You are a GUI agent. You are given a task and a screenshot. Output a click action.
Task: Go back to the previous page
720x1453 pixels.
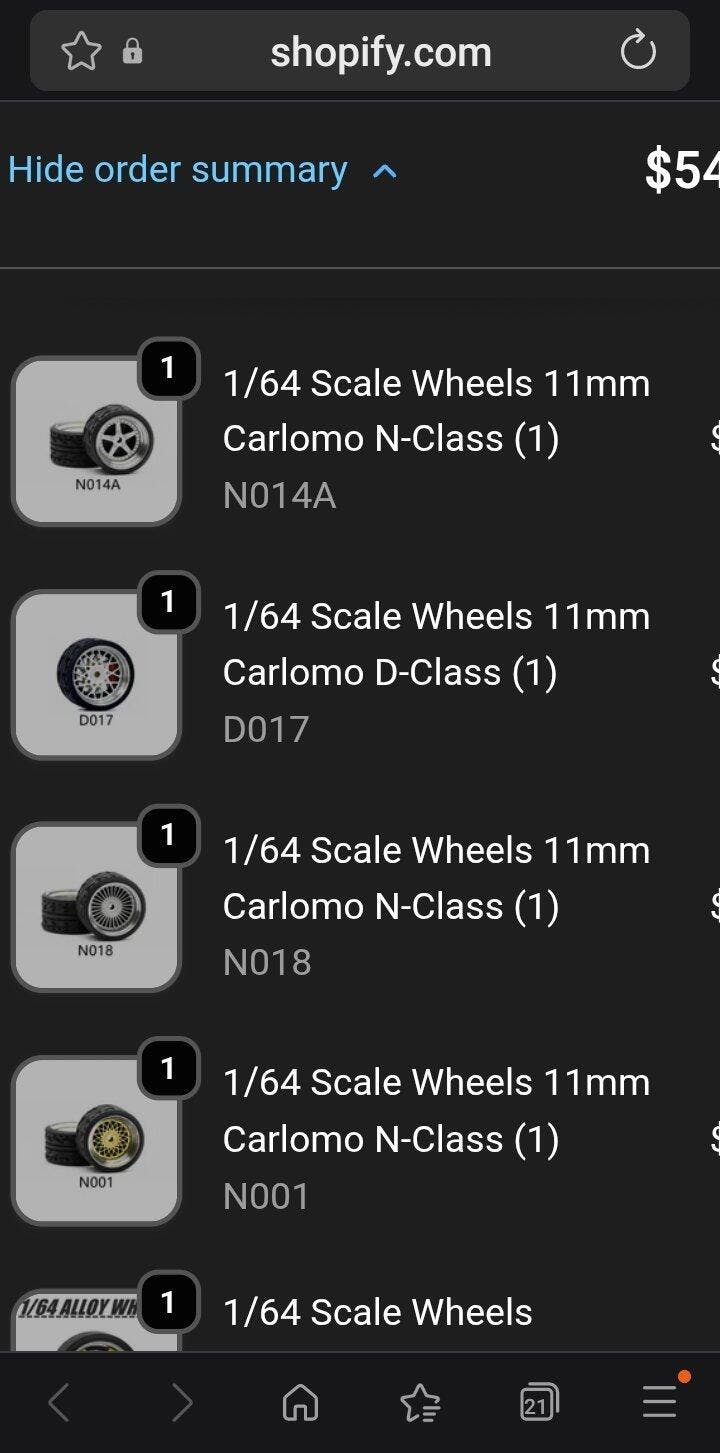click(x=60, y=1403)
